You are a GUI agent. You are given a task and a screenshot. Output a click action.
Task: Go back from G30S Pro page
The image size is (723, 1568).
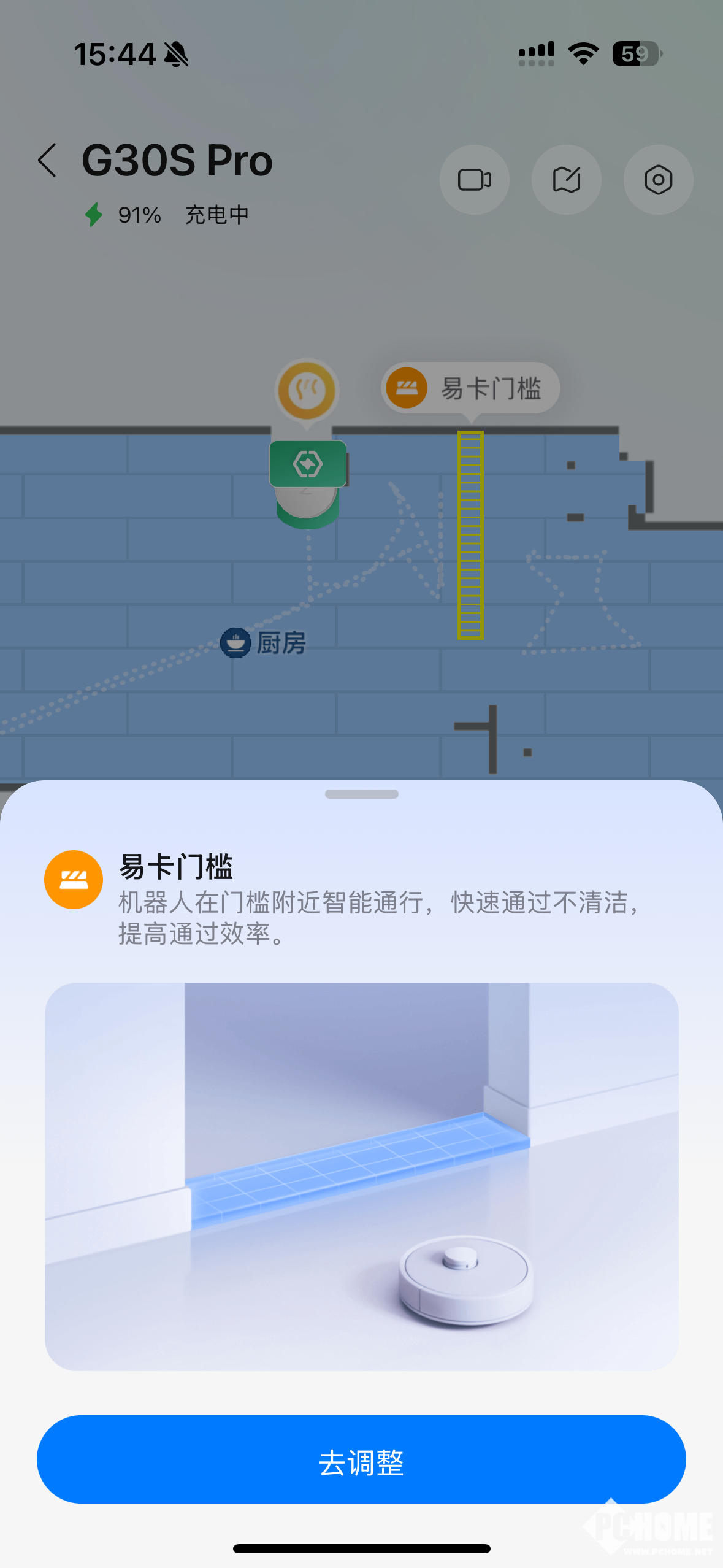48,161
